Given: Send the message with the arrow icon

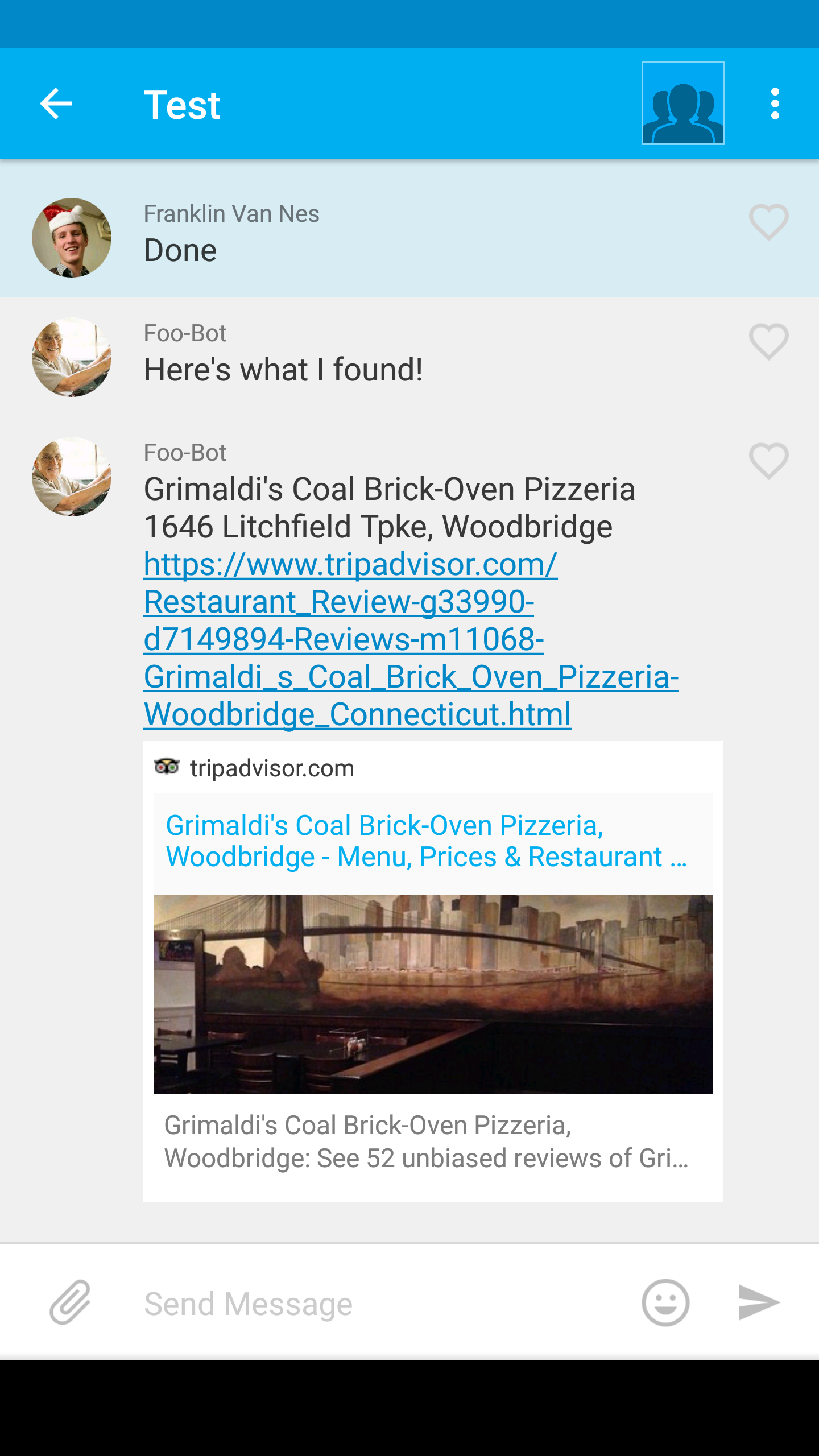Looking at the screenshot, I should click(758, 1302).
